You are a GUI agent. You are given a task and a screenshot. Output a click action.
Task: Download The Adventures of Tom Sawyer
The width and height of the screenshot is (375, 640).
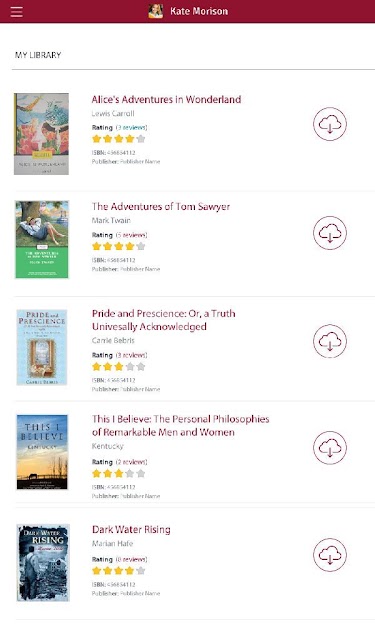330,233
